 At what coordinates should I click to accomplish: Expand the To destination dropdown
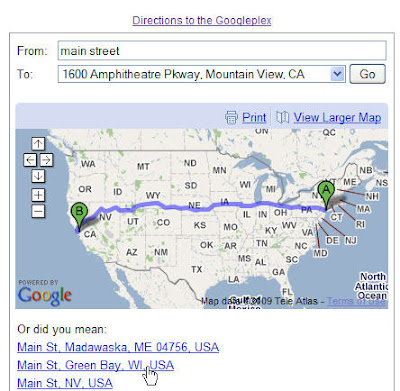pyautogui.click(x=337, y=74)
